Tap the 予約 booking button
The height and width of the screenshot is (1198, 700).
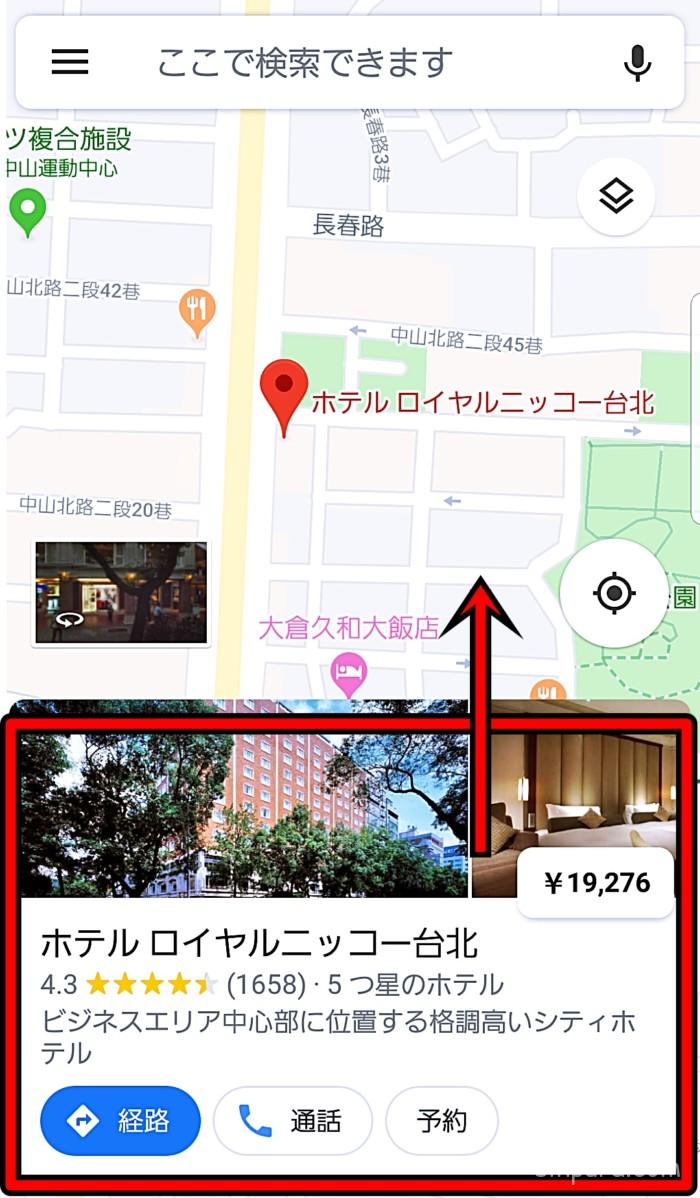tap(441, 1121)
